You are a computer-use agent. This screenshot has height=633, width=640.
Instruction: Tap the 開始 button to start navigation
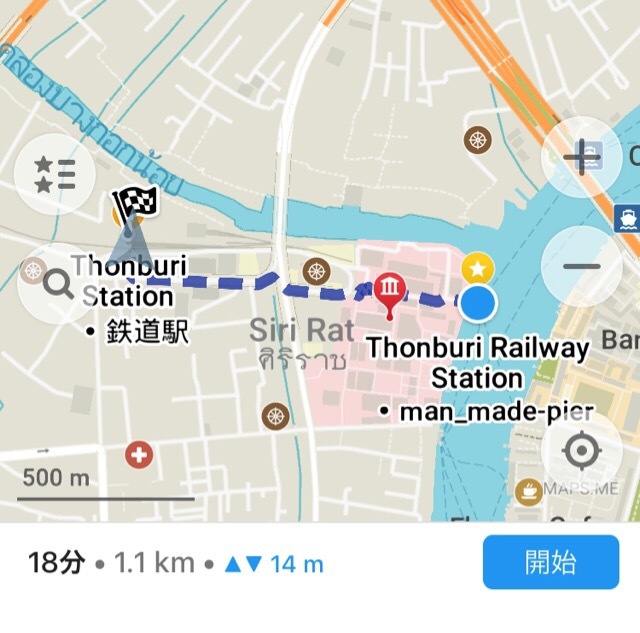550,562
